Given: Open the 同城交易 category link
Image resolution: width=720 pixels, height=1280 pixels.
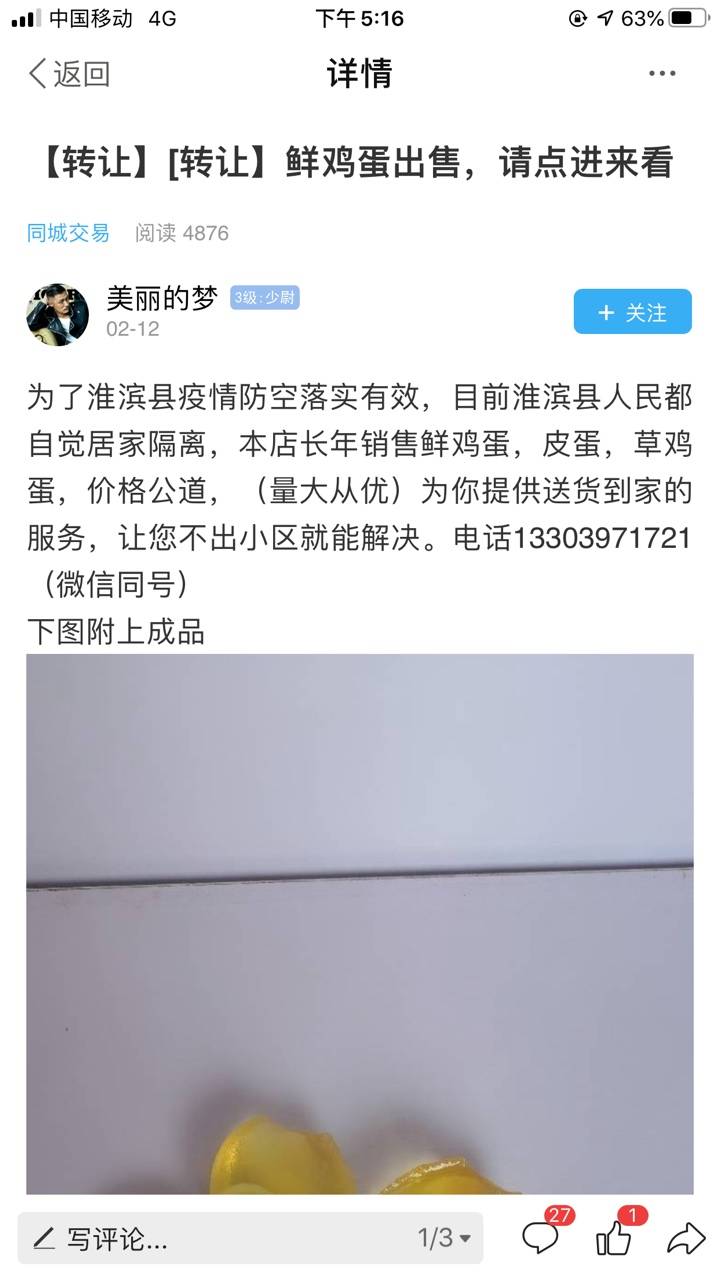Looking at the screenshot, I should [x=68, y=233].
